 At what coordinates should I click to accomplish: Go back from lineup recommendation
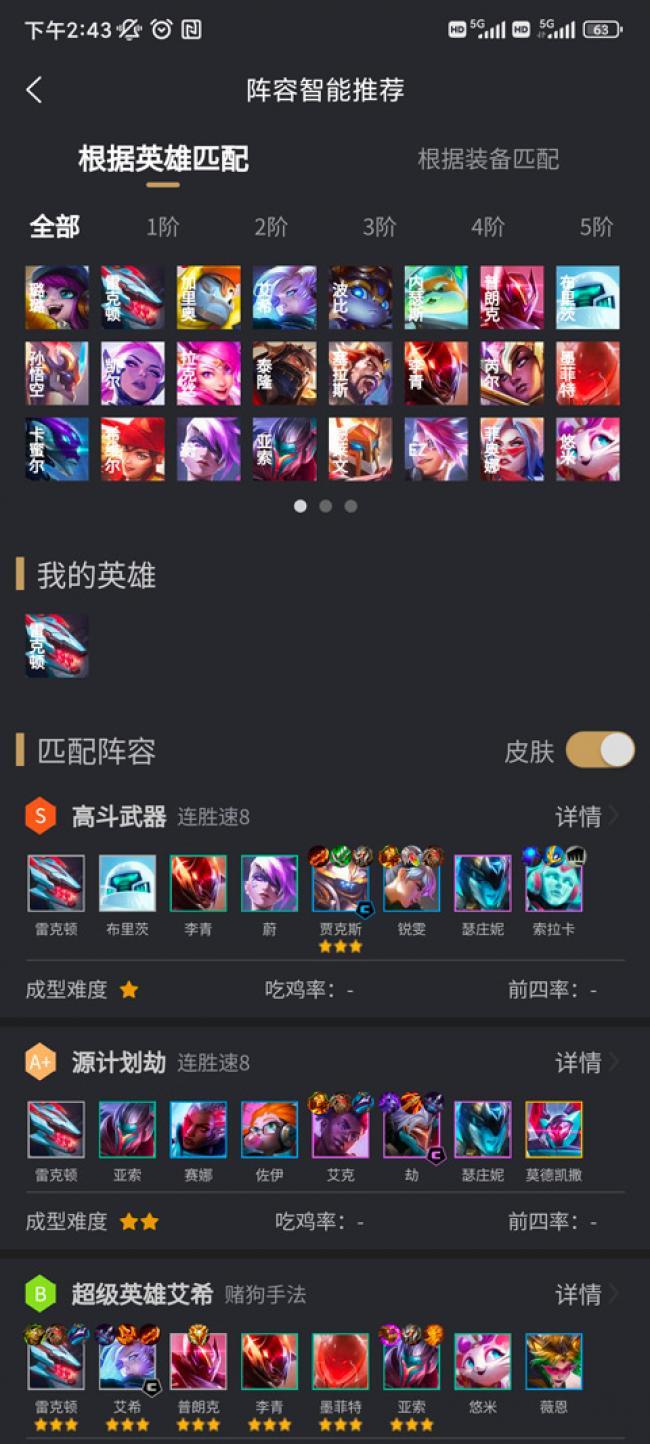(x=34, y=90)
